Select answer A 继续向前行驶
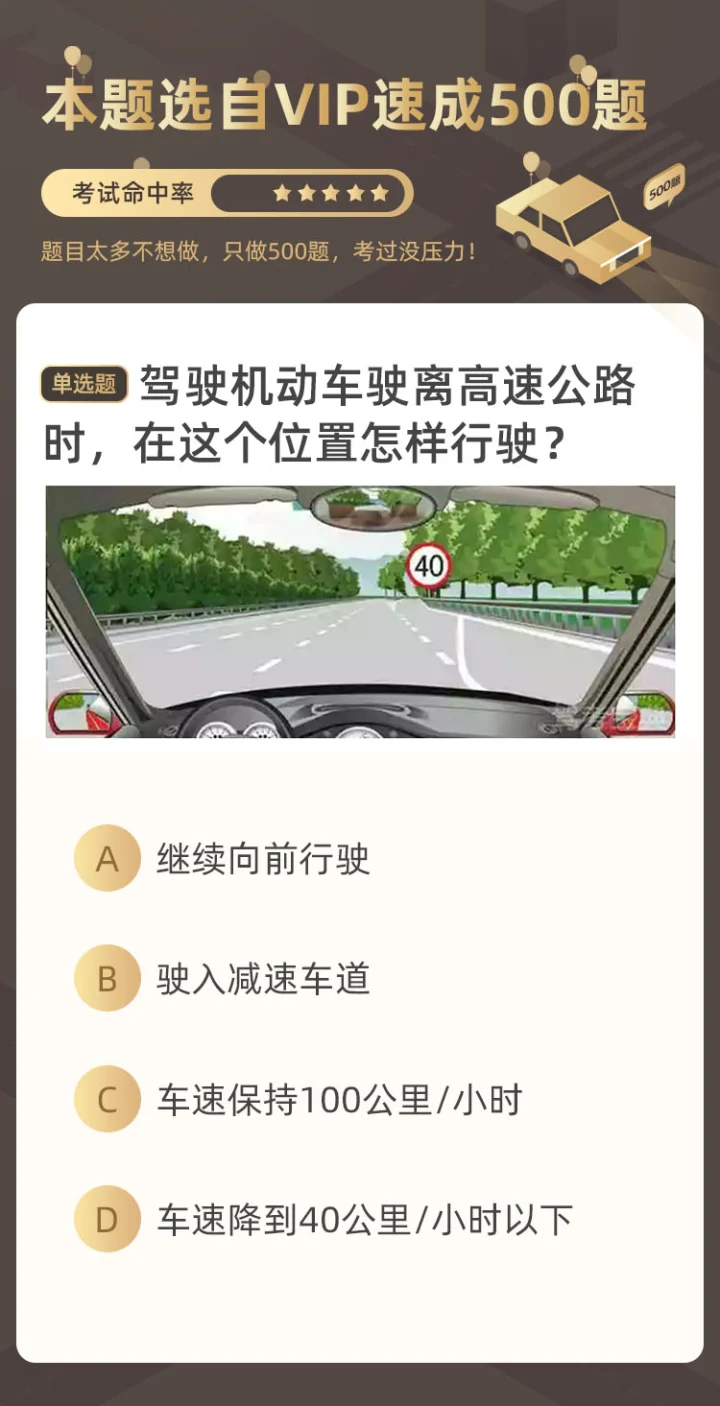Image resolution: width=720 pixels, height=1406 pixels. click(262, 859)
